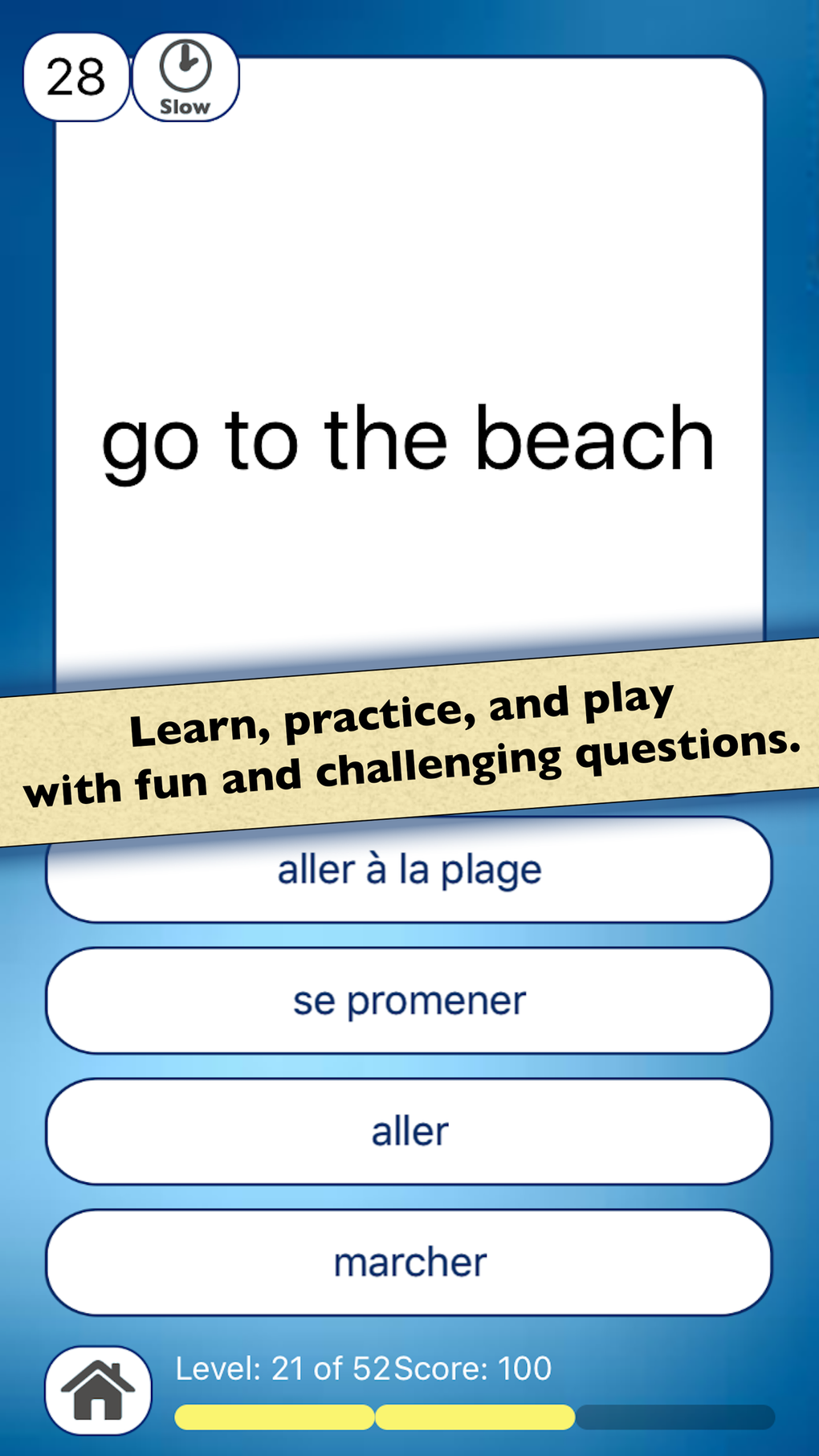Answer with "marcher"

pyautogui.click(x=409, y=1262)
